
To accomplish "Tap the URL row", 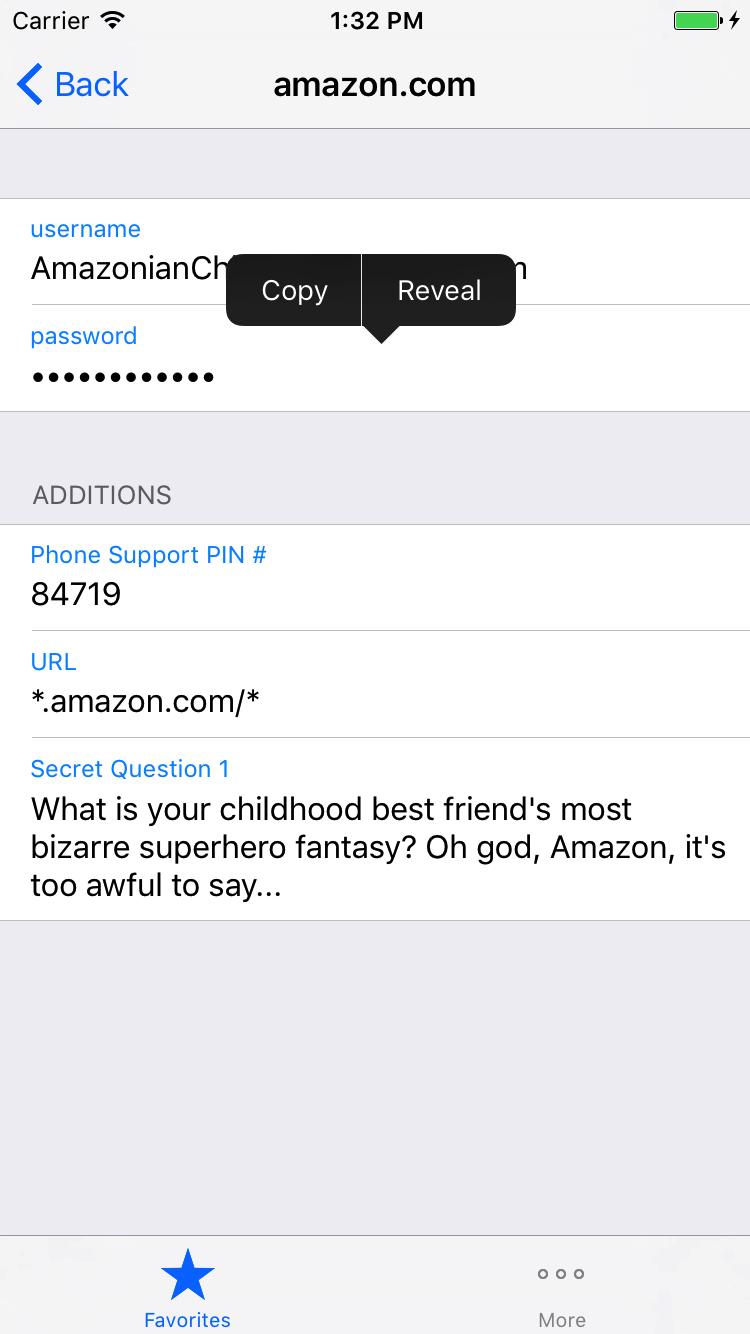I will 375,684.
